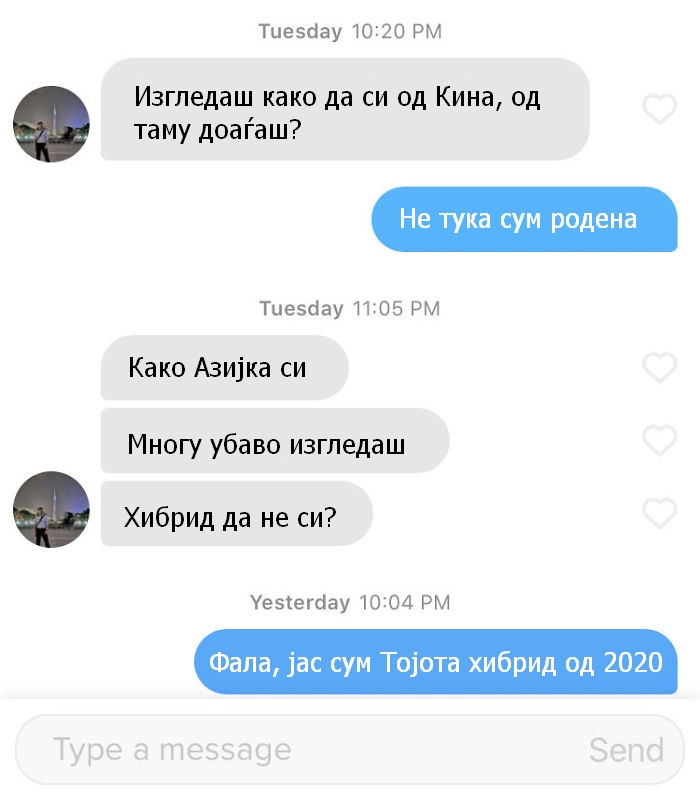Like the message about Кина
The width and height of the screenshot is (700, 798).
pyautogui.click(x=659, y=108)
